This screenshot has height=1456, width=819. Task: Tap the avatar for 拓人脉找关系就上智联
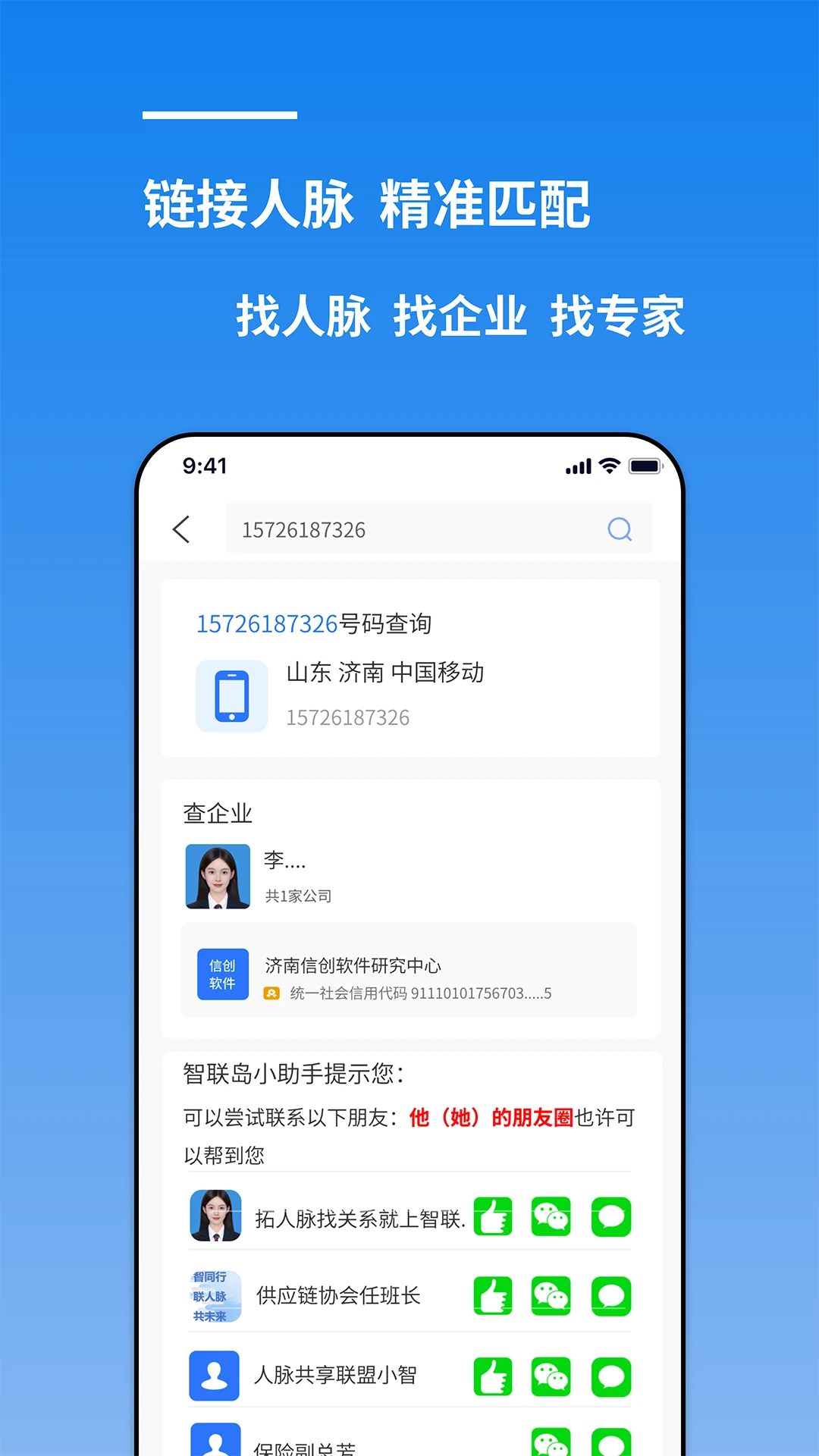click(x=215, y=1216)
